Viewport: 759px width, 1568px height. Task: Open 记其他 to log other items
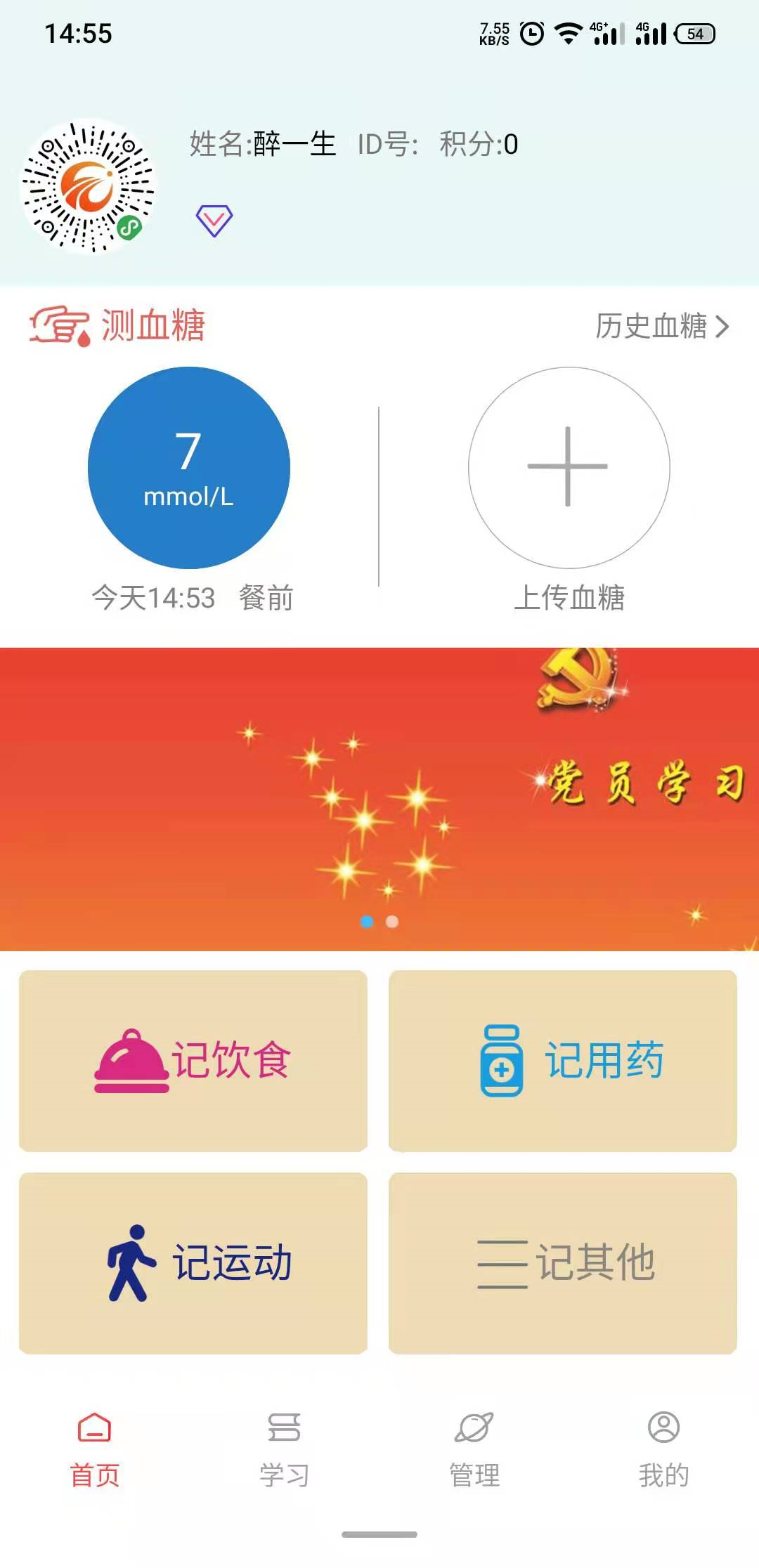562,1262
